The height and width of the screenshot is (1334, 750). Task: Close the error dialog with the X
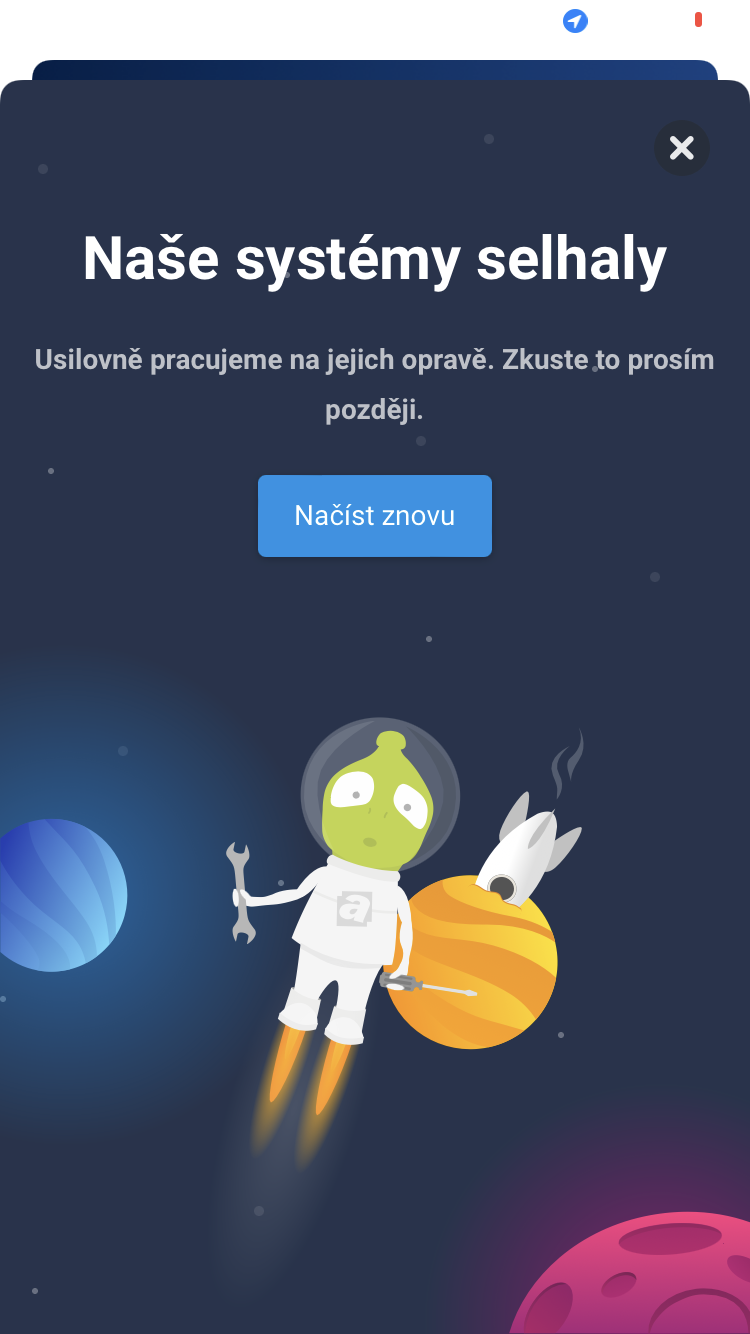(x=682, y=148)
